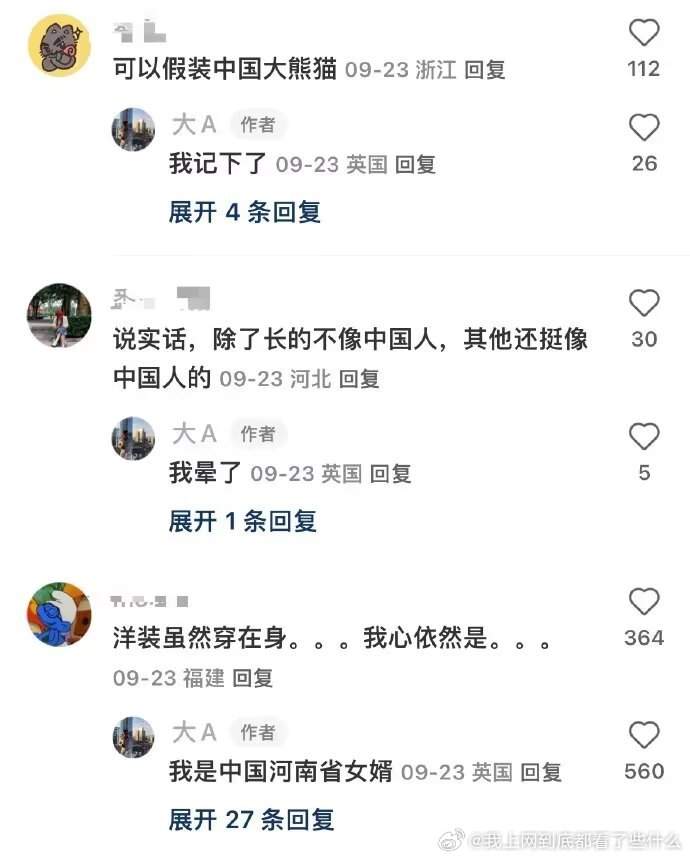The image size is (690, 859).
Task: Reply to author's comment 我记下了
Action: pyautogui.click(x=415, y=164)
